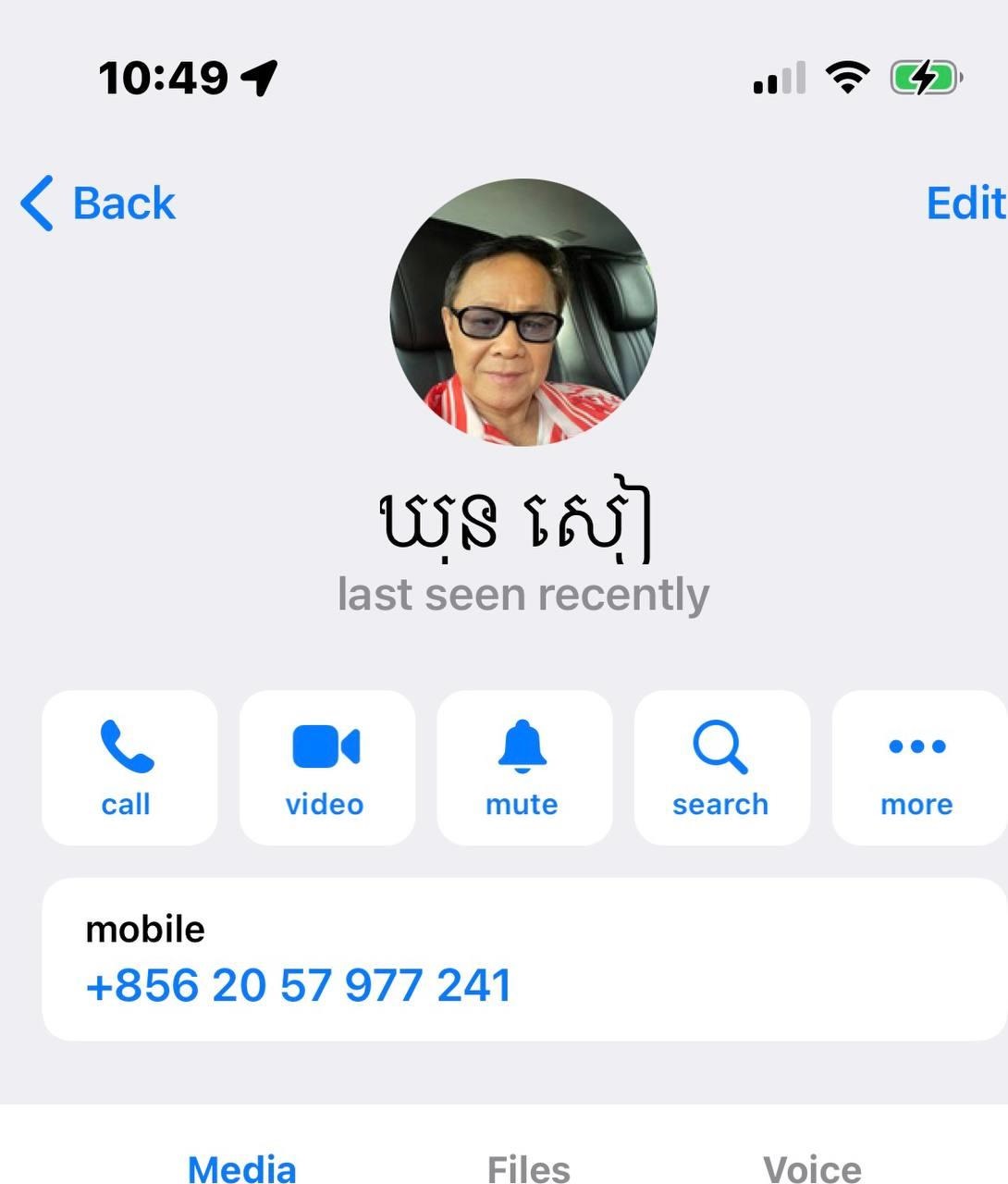The width and height of the screenshot is (1008, 1184).
Task: Switch to the Voice tab
Action: [x=812, y=1167]
